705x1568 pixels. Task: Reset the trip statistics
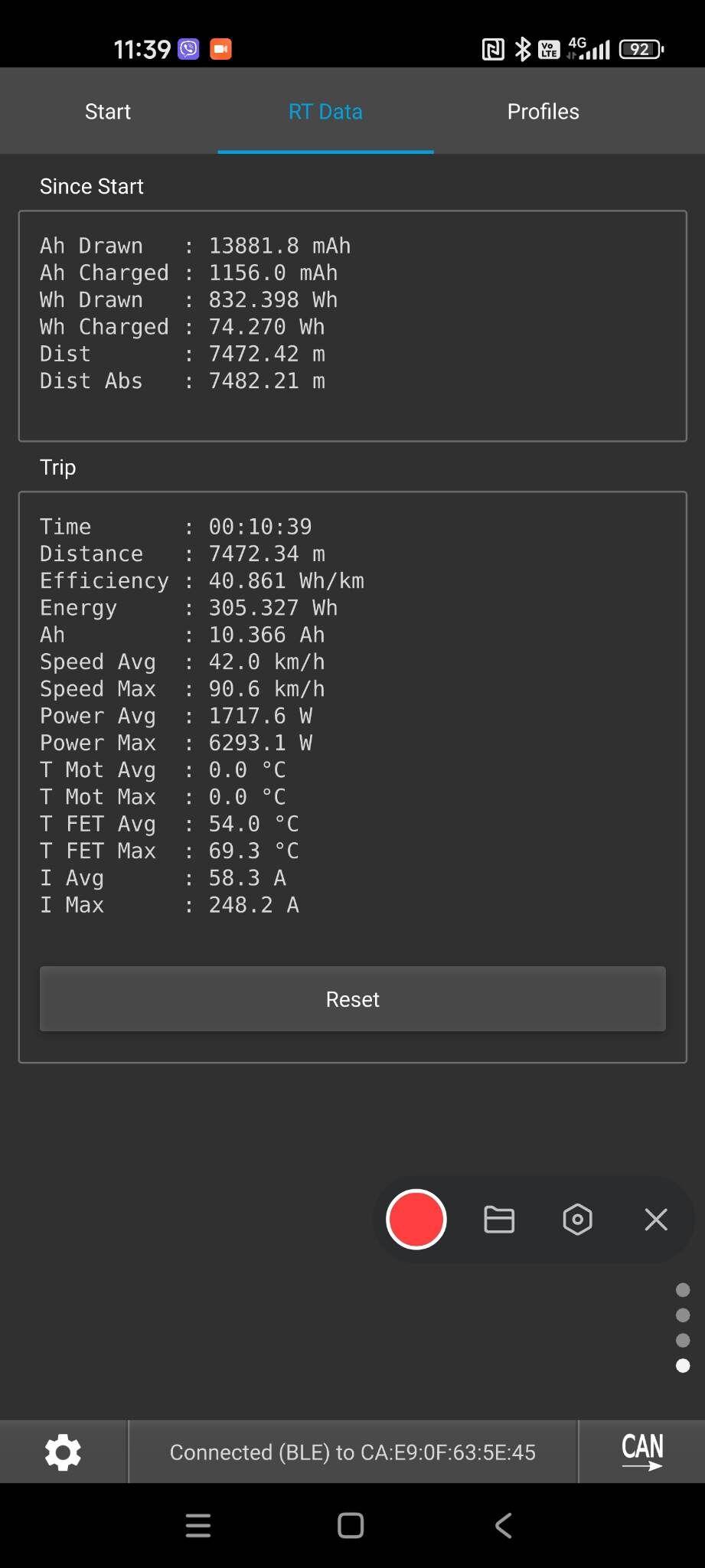[x=352, y=999]
